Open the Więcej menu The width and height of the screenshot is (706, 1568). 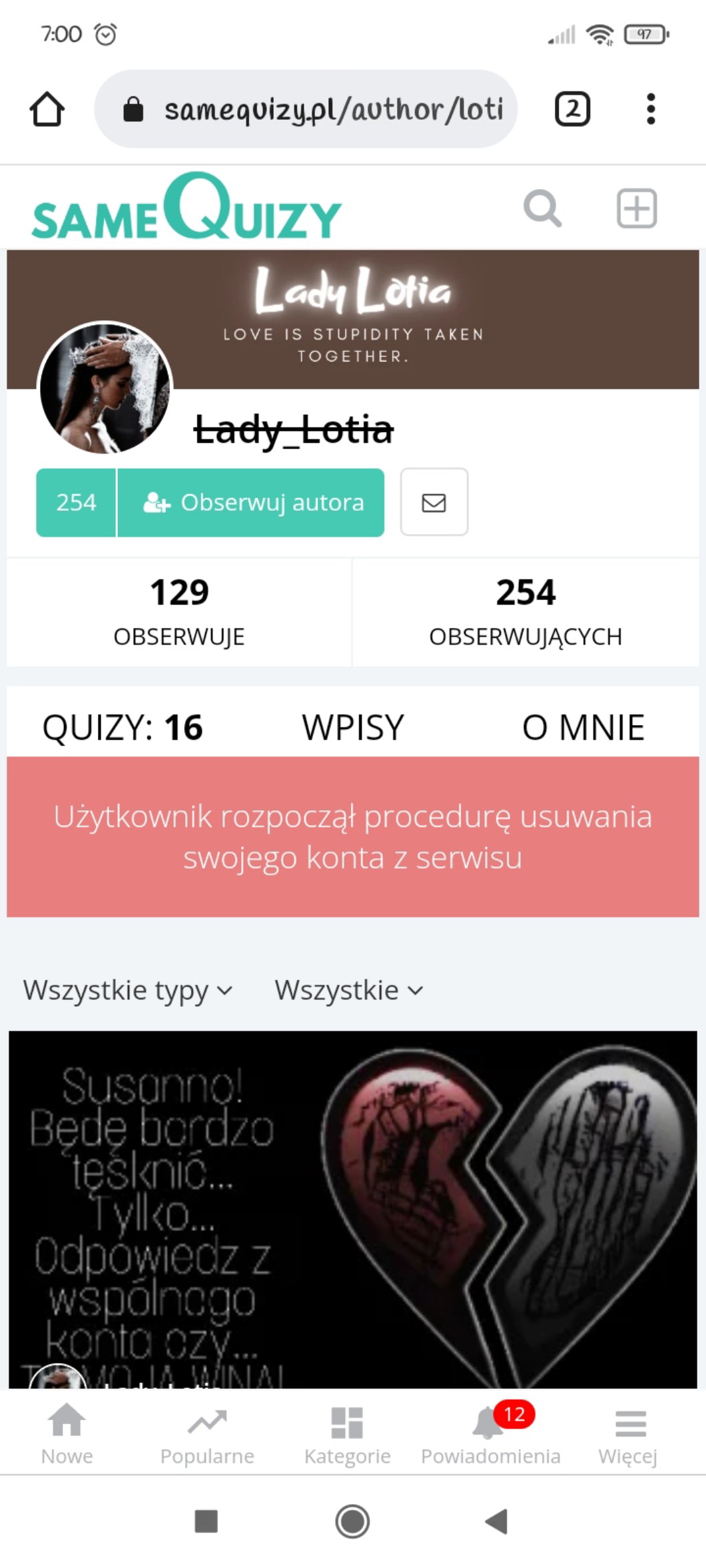[628, 1436]
